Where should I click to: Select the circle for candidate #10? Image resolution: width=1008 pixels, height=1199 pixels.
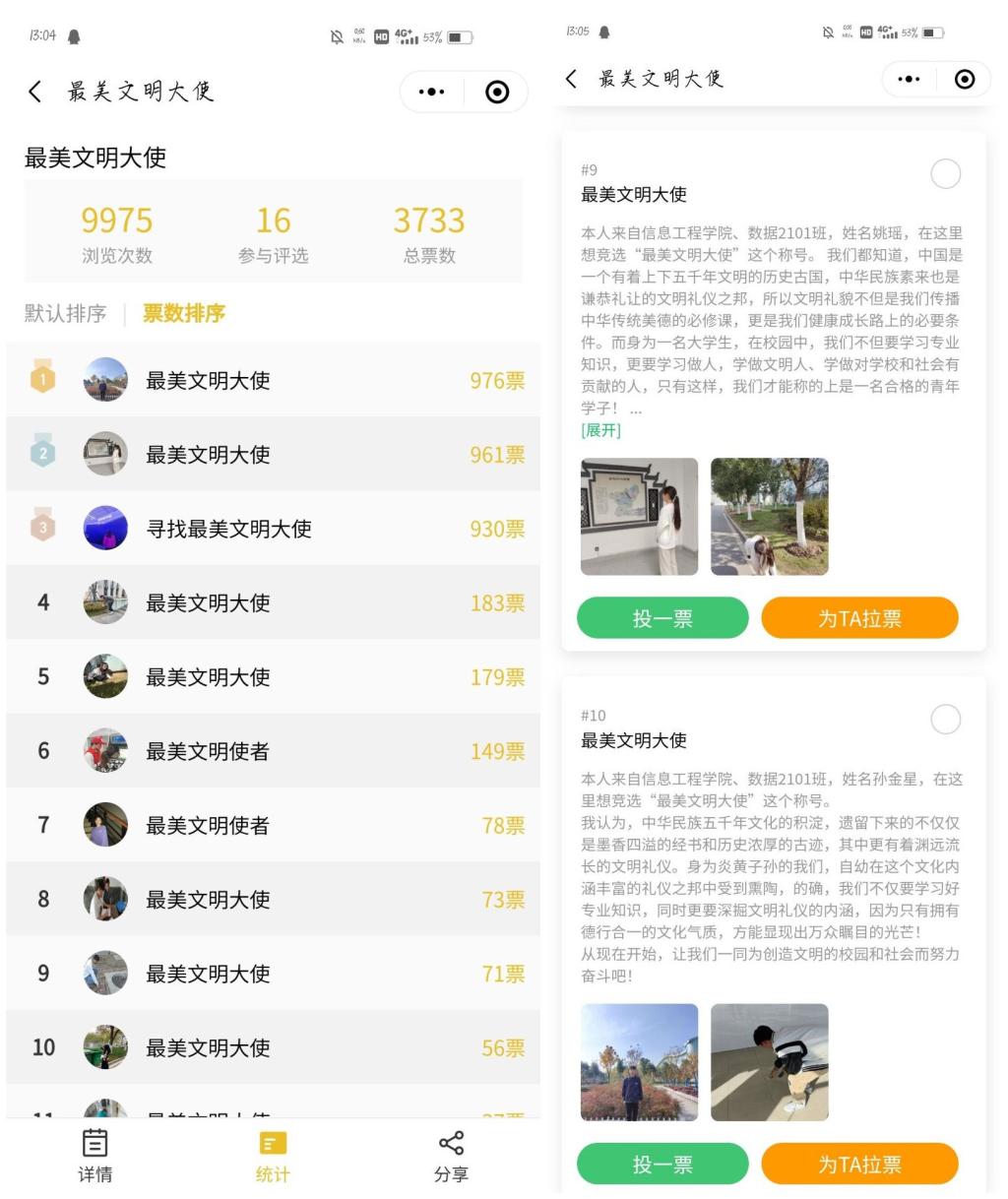pyautogui.click(x=945, y=720)
